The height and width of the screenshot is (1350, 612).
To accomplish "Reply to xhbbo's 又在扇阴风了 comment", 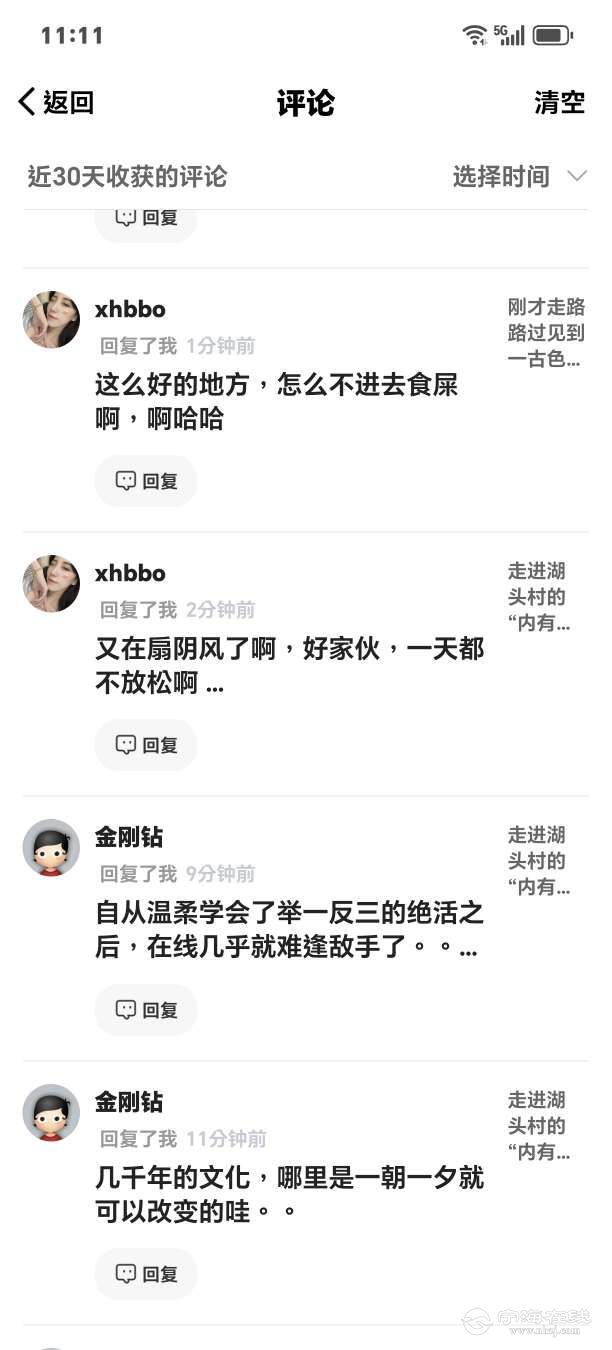I will (146, 745).
